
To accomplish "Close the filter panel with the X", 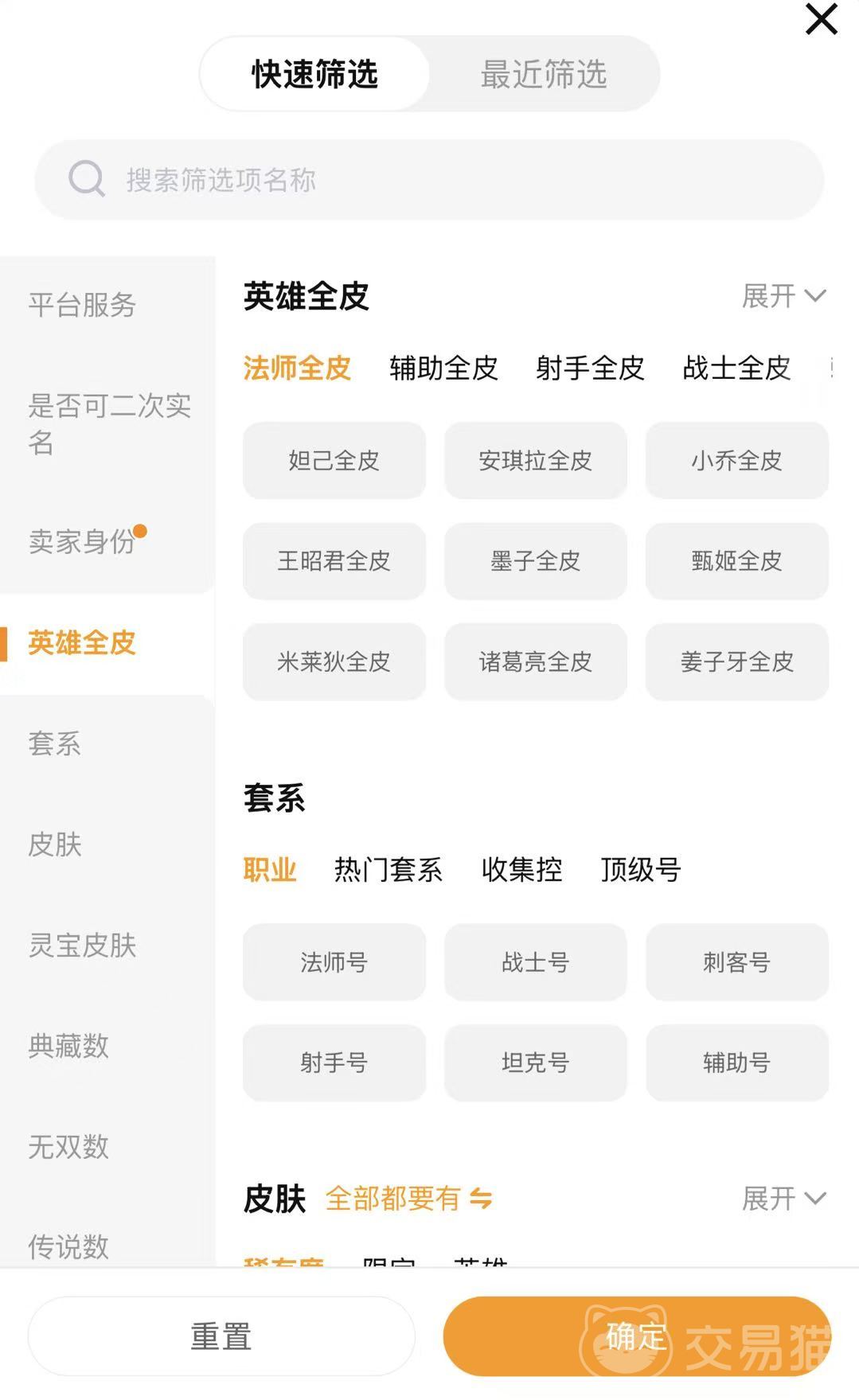I will click(821, 19).
